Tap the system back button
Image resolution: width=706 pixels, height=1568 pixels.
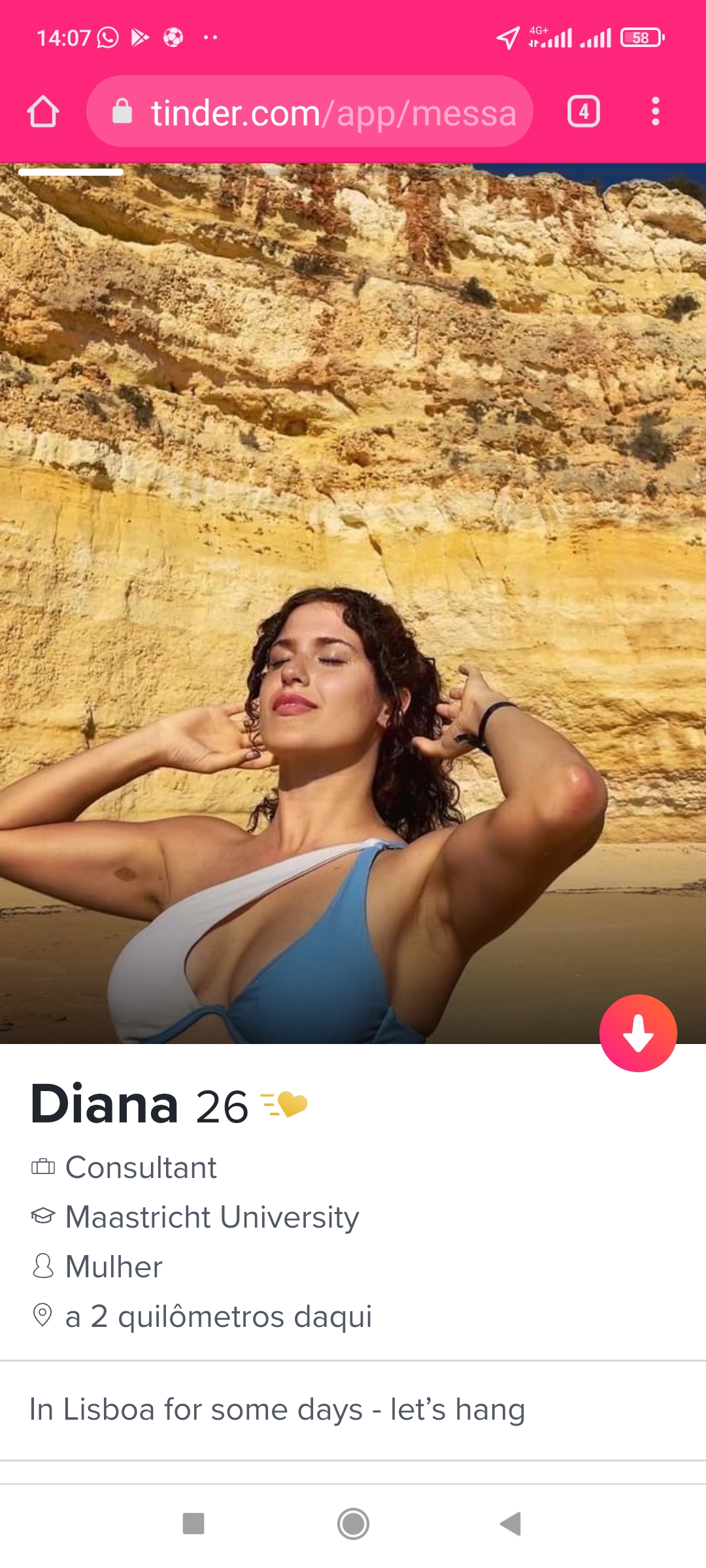coord(511,1524)
